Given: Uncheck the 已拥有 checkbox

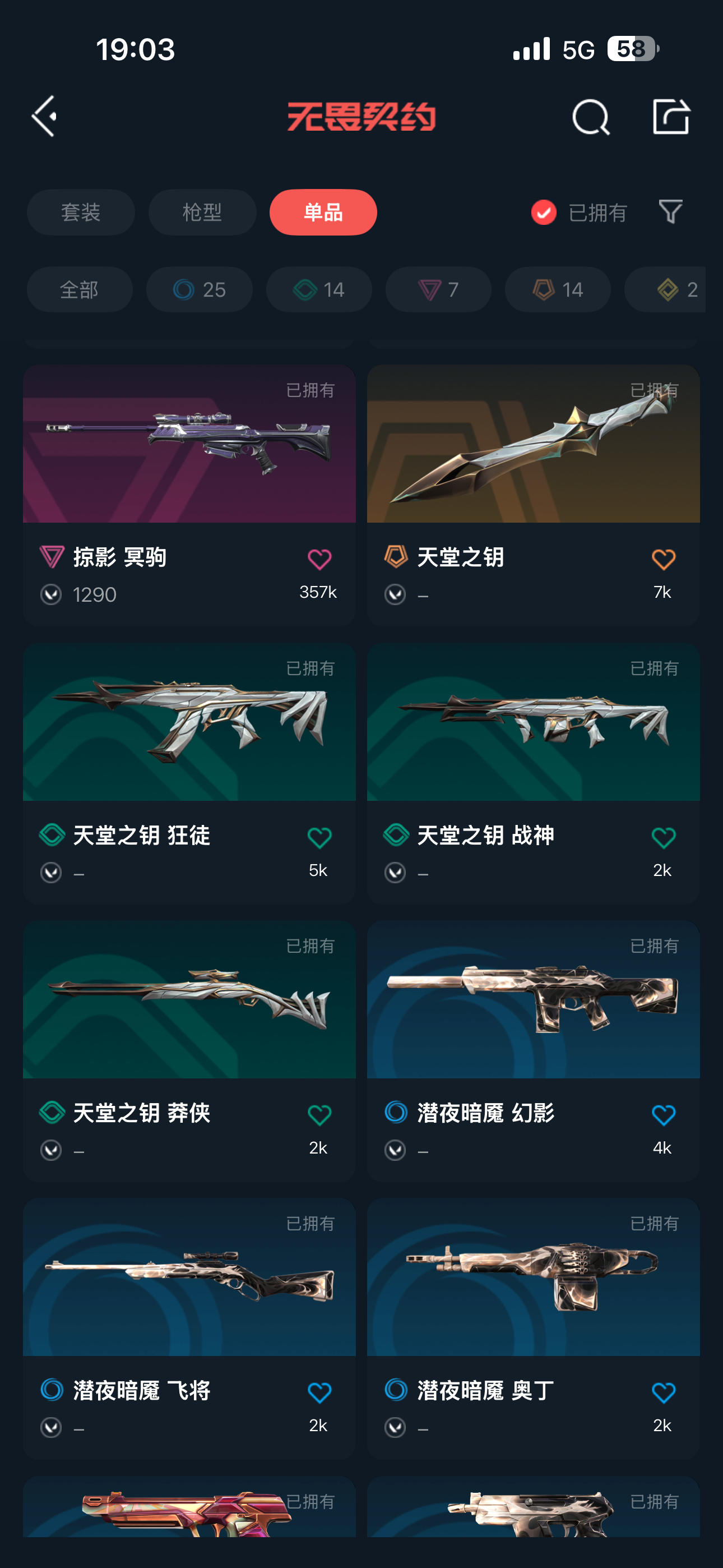Looking at the screenshot, I should pos(544,213).
